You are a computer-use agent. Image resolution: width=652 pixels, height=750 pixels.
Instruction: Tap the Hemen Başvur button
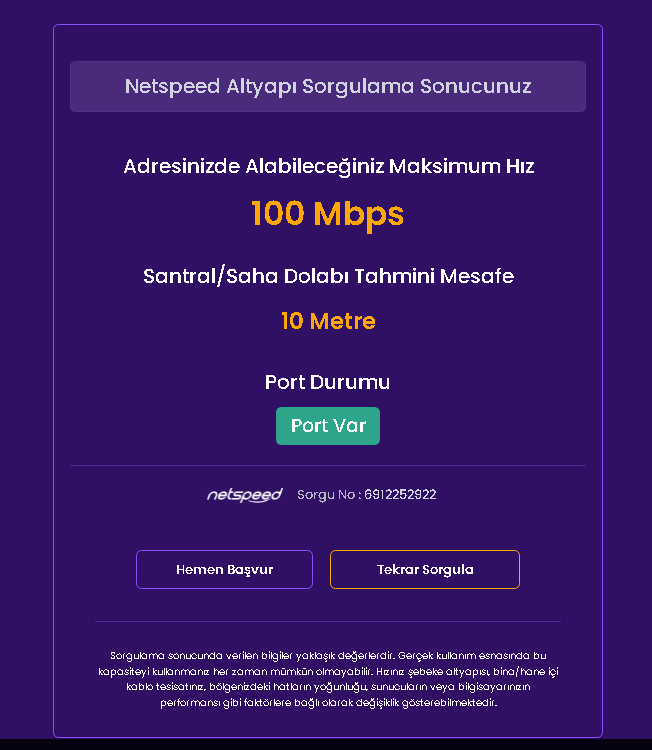224,569
